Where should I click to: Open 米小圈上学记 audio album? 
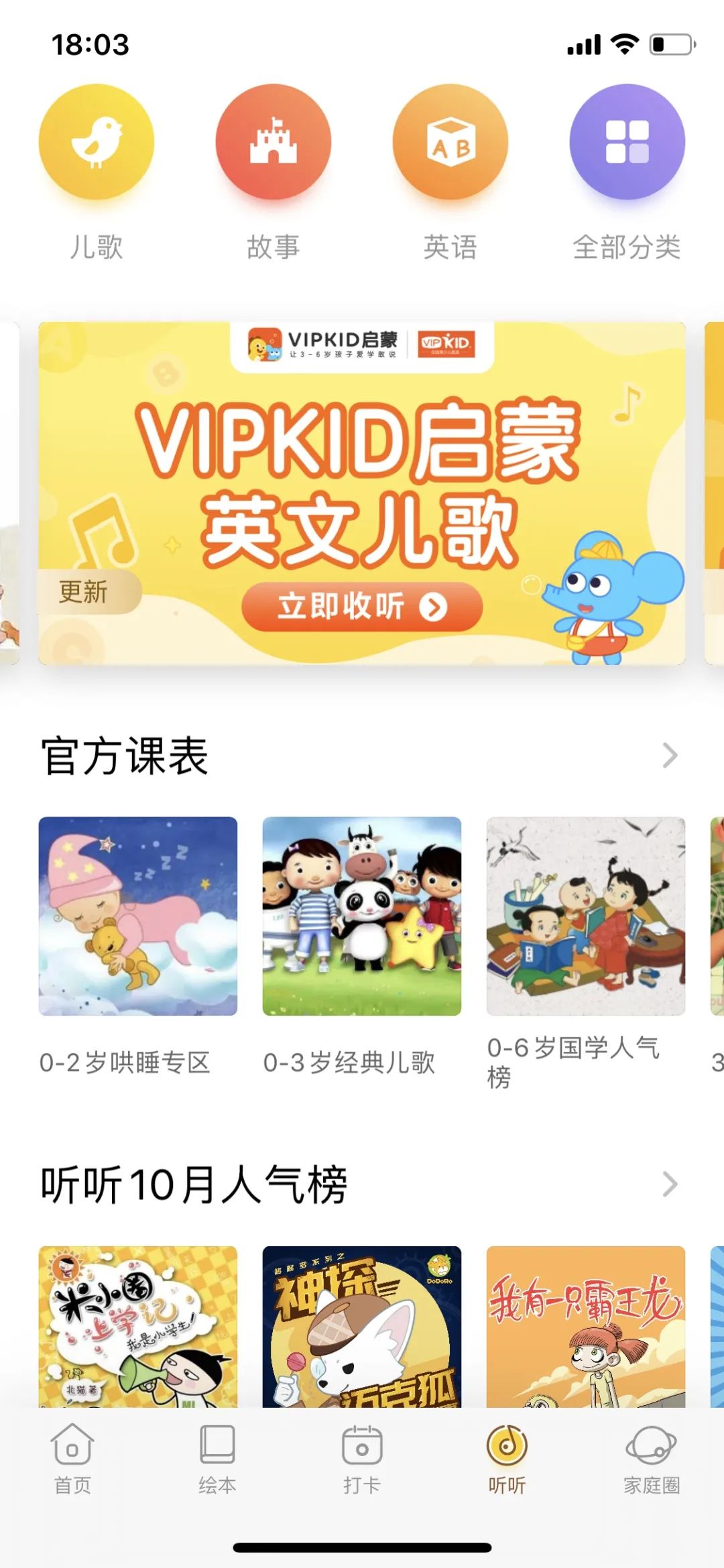pyautogui.click(x=138, y=1326)
